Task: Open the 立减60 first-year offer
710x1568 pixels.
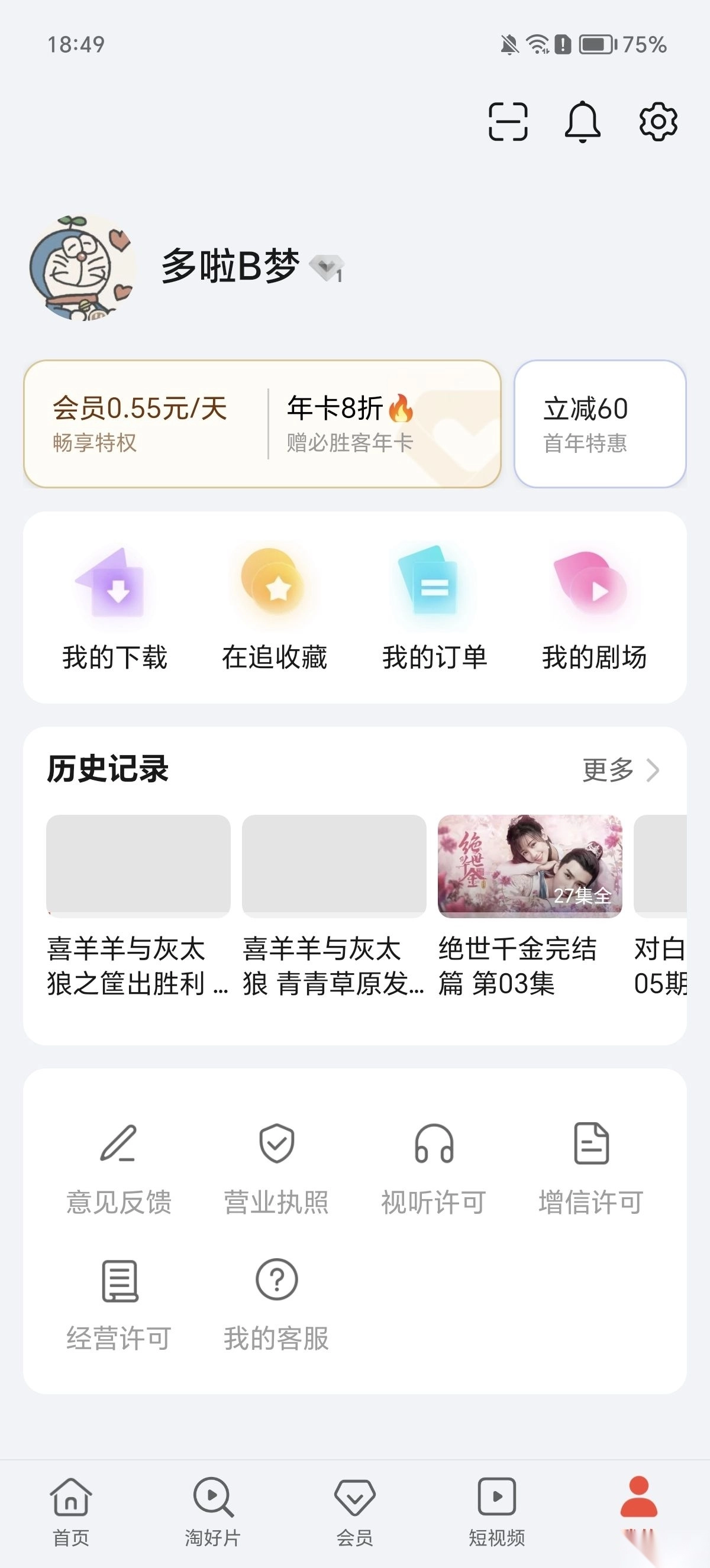Action: 600,424
